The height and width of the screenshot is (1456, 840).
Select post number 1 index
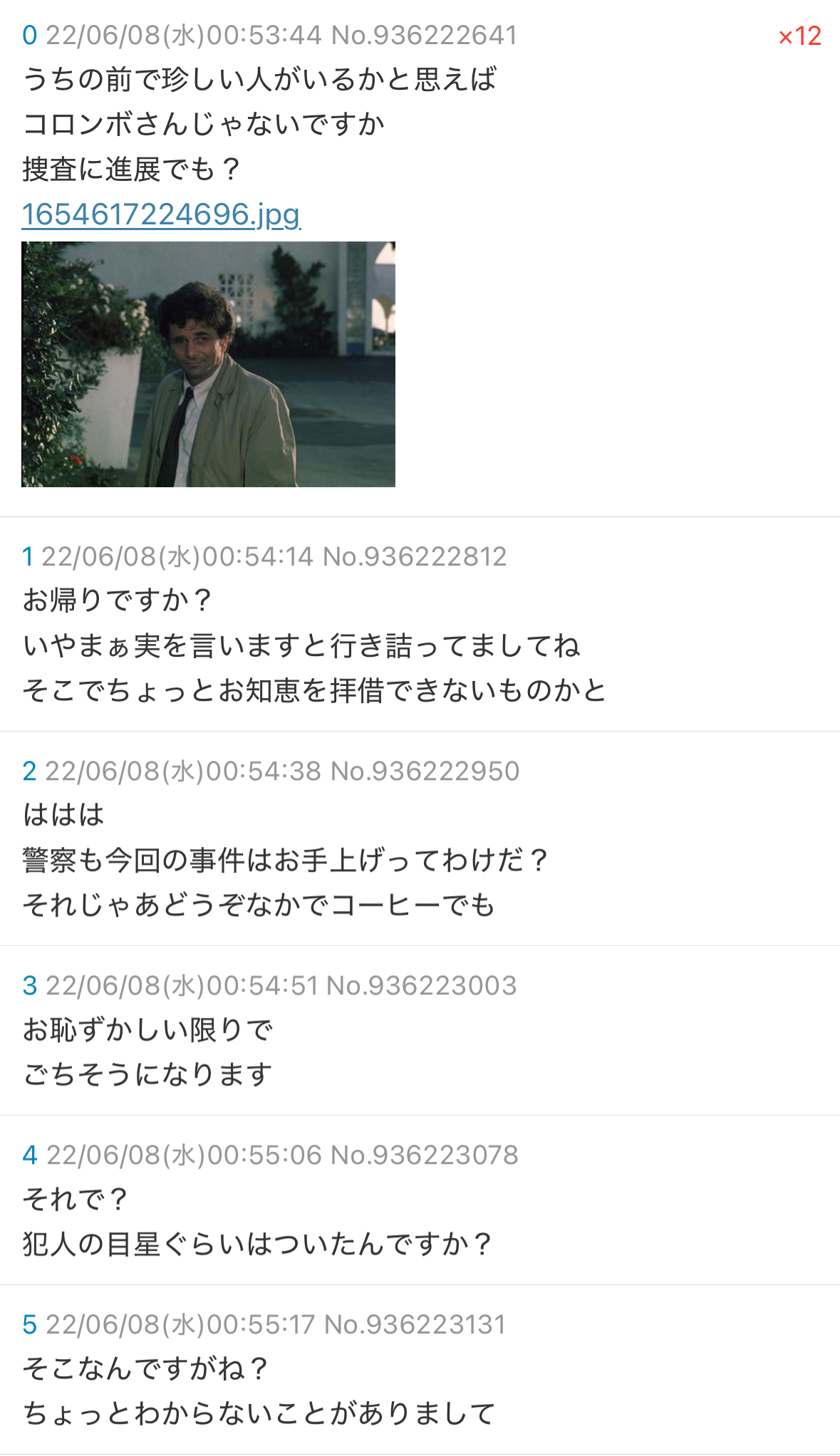tap(28, 556)
